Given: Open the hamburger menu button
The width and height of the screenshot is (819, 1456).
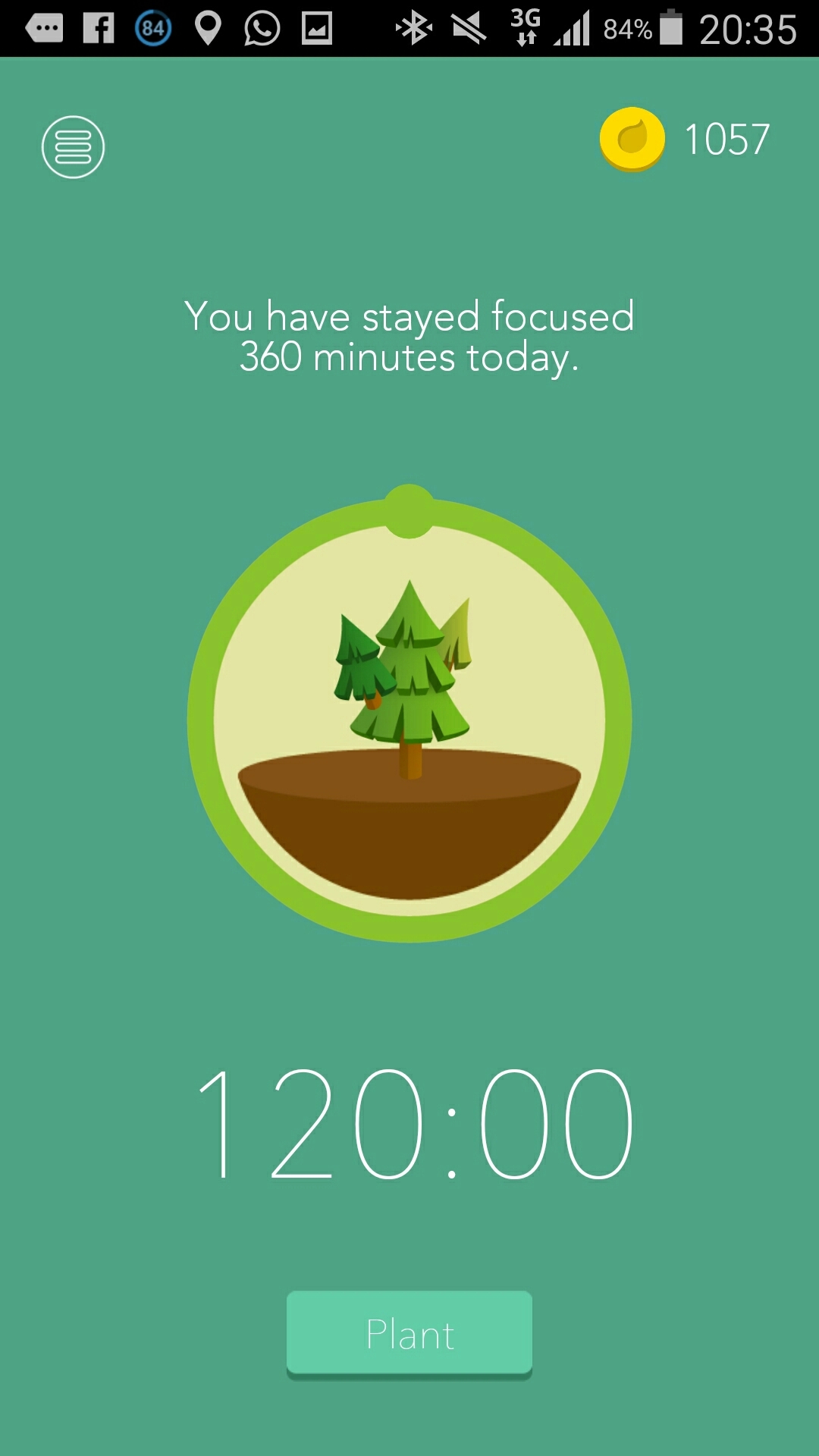Looking at the screenshot, I should click(x=73, y=147).
